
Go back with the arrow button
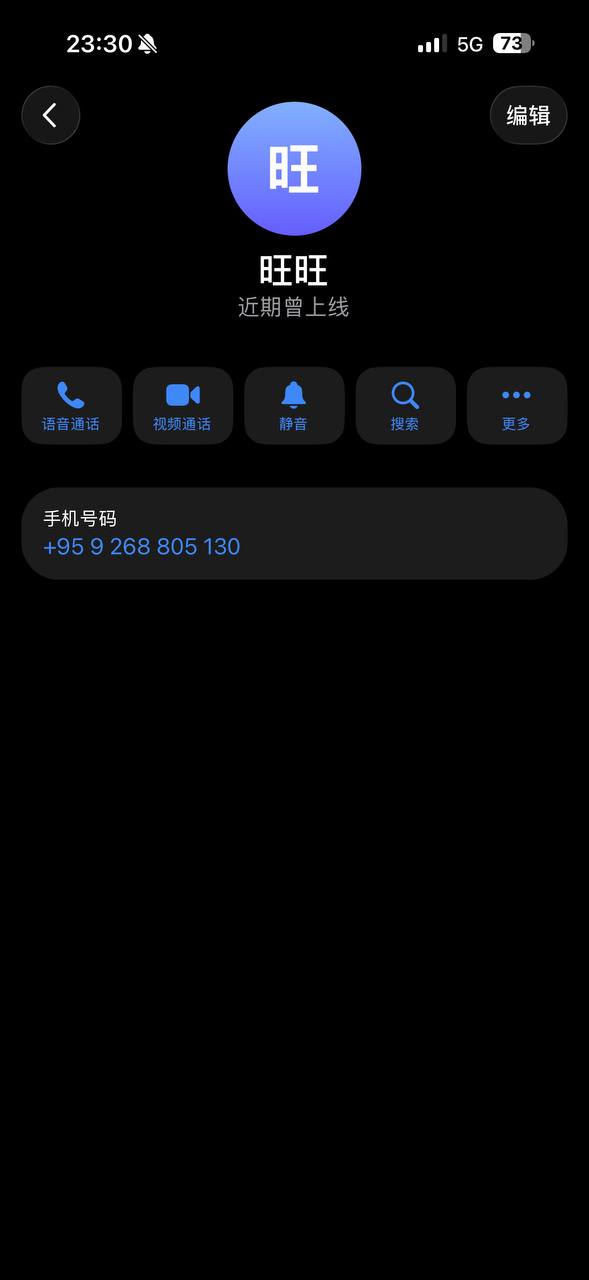(50, 115)
